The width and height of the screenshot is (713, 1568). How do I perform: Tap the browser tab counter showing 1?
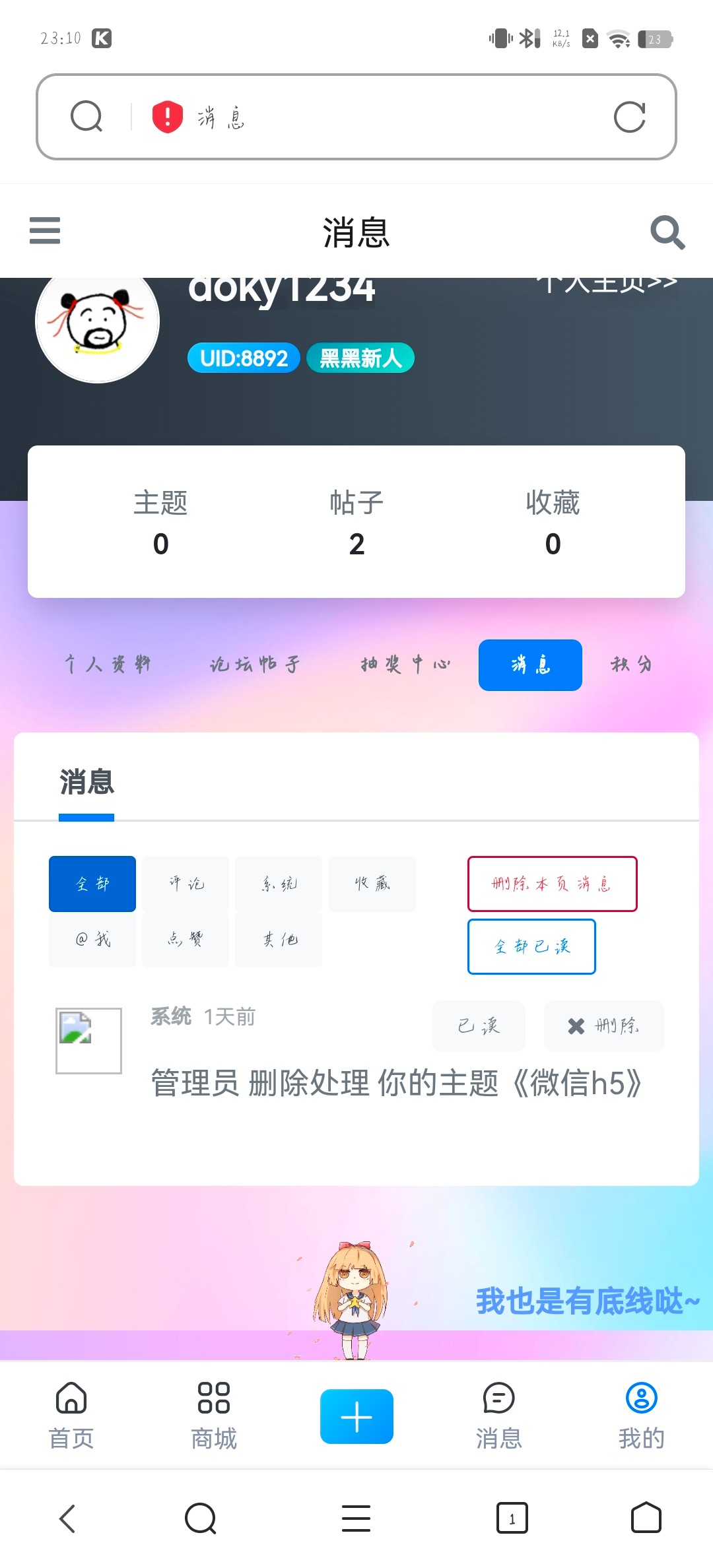click(512, 1518)
